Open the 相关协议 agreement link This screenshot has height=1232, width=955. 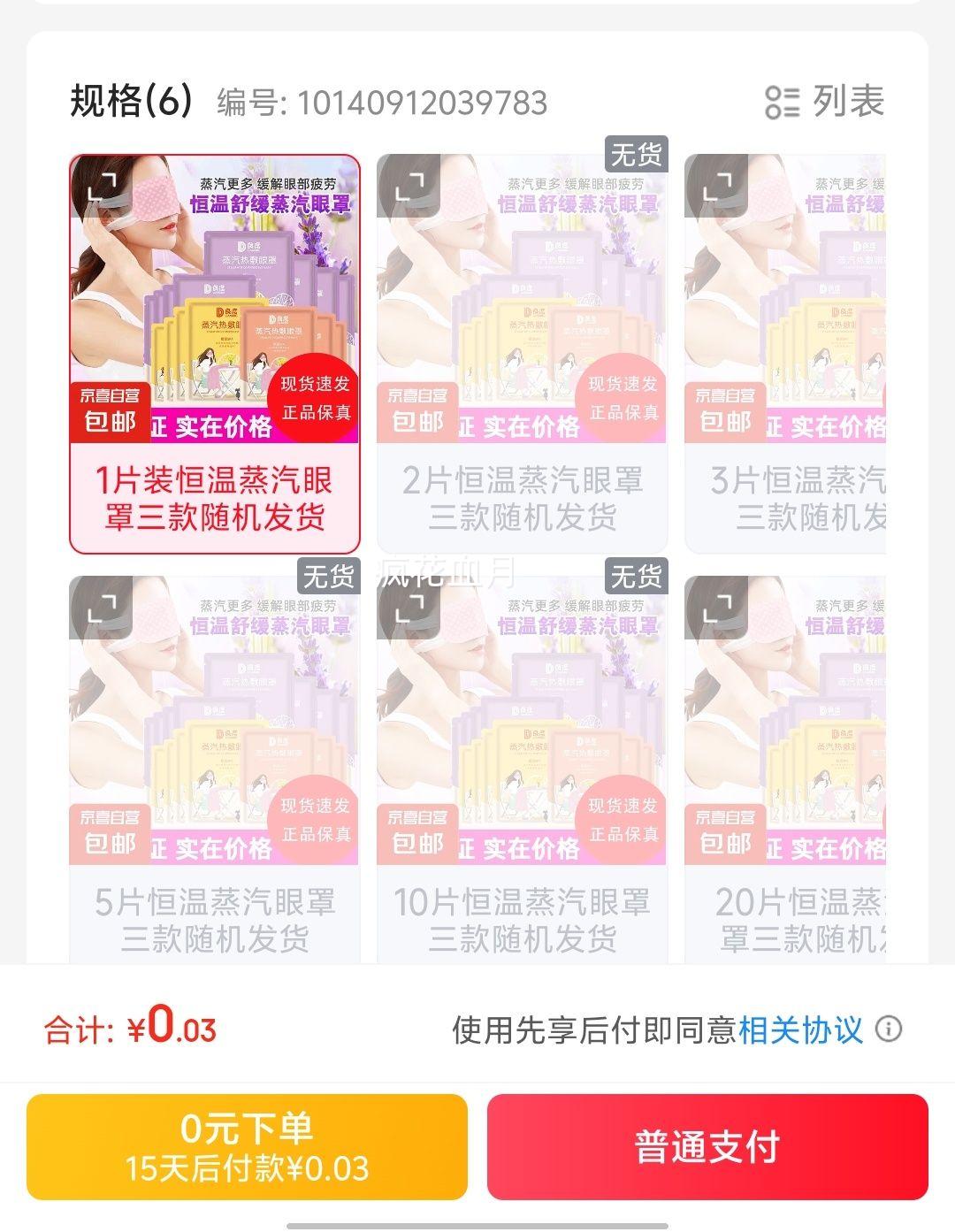800,1030
